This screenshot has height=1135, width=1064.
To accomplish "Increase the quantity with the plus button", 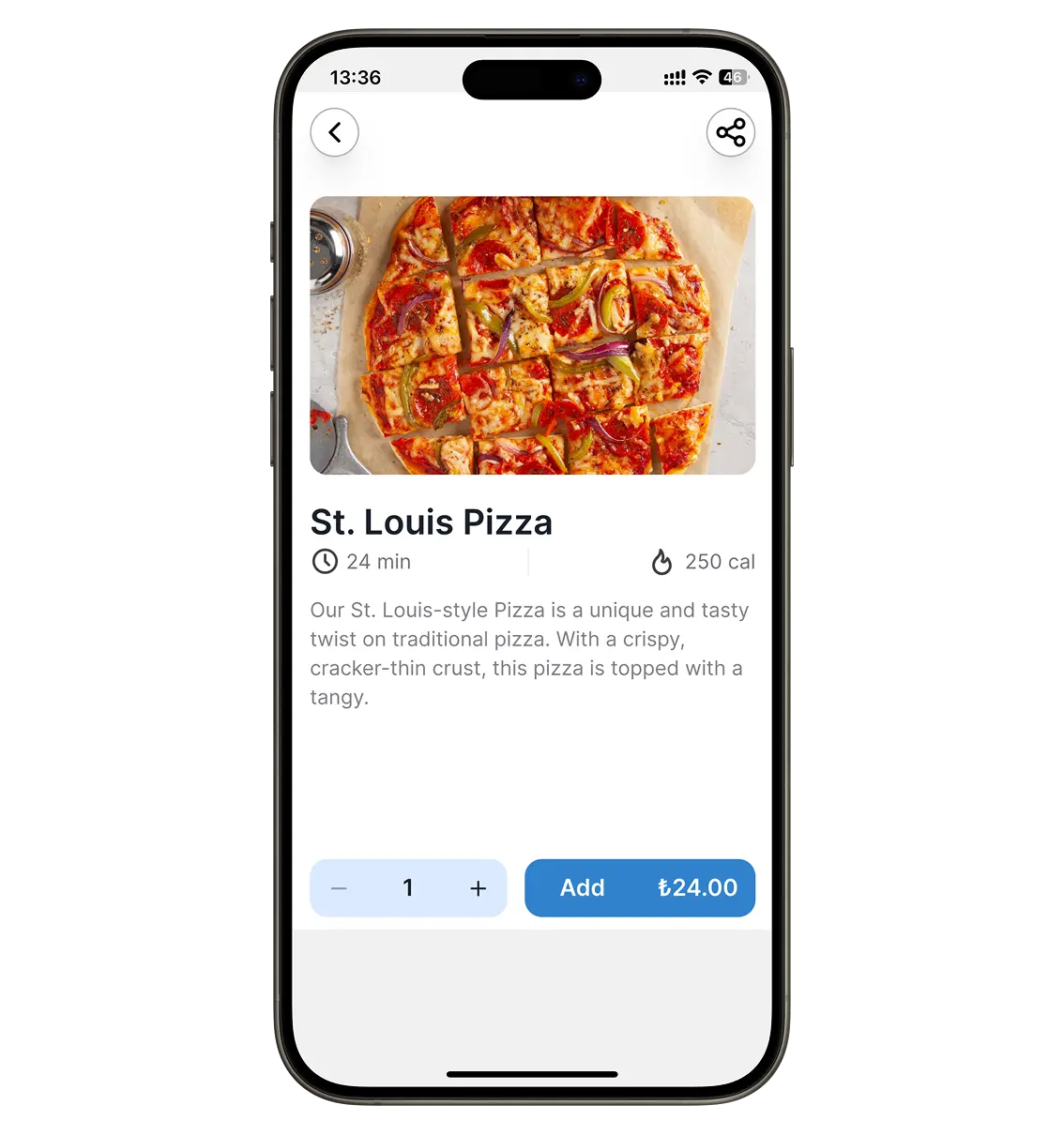I will click(478, 888).
